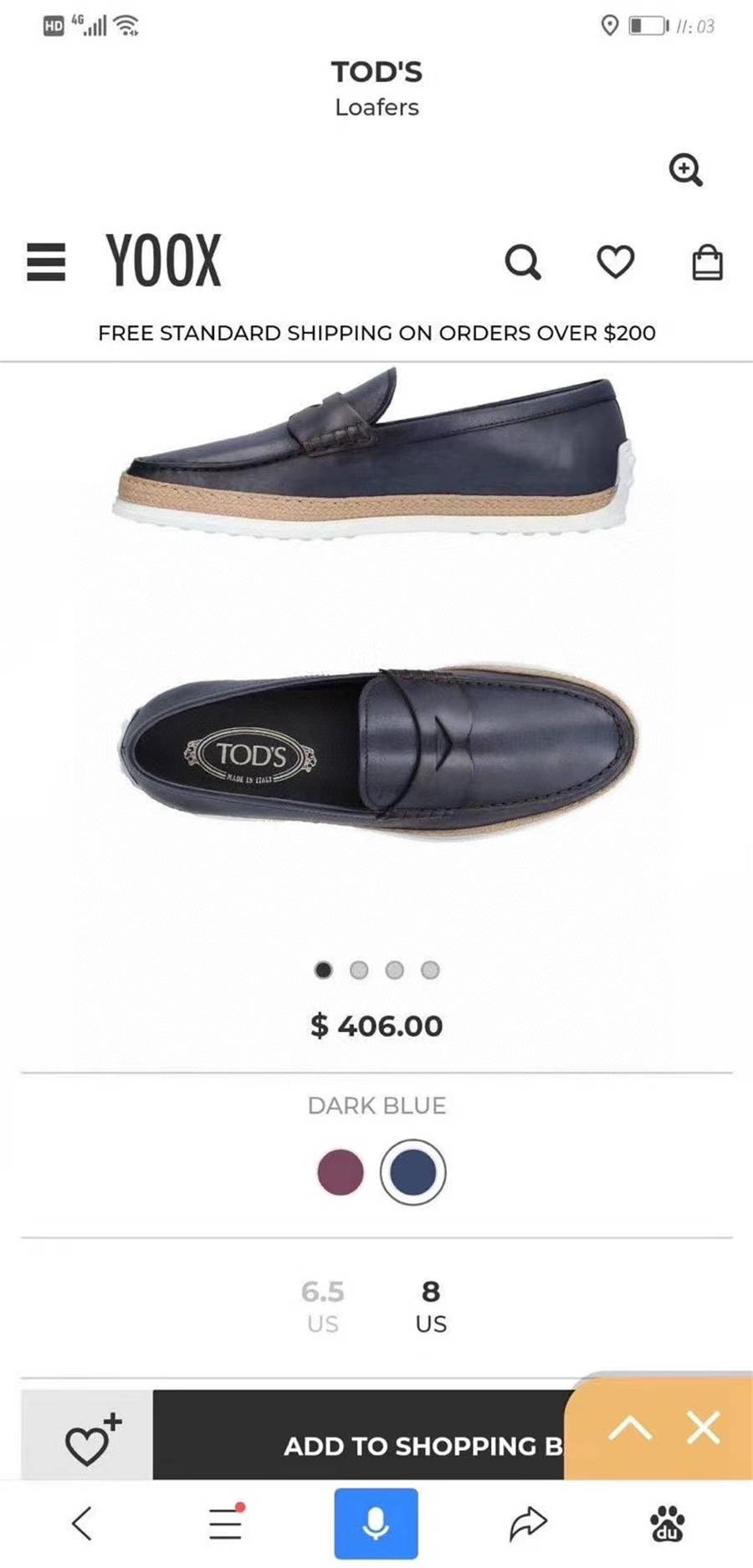Open the browser menu
Screen dimensions: 753x1568
pyautogui.click(x=225, y=1523)
